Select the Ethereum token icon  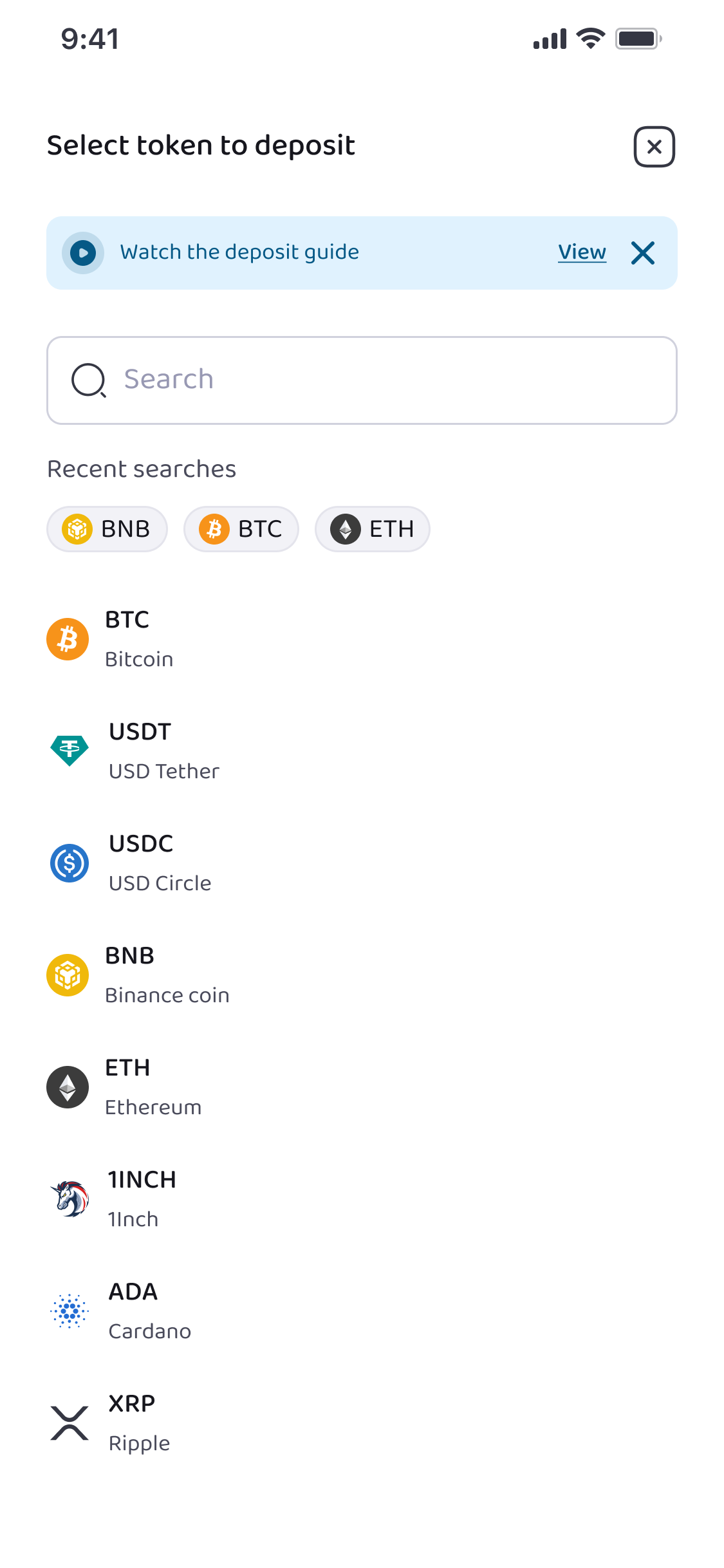click(67, 1087)
